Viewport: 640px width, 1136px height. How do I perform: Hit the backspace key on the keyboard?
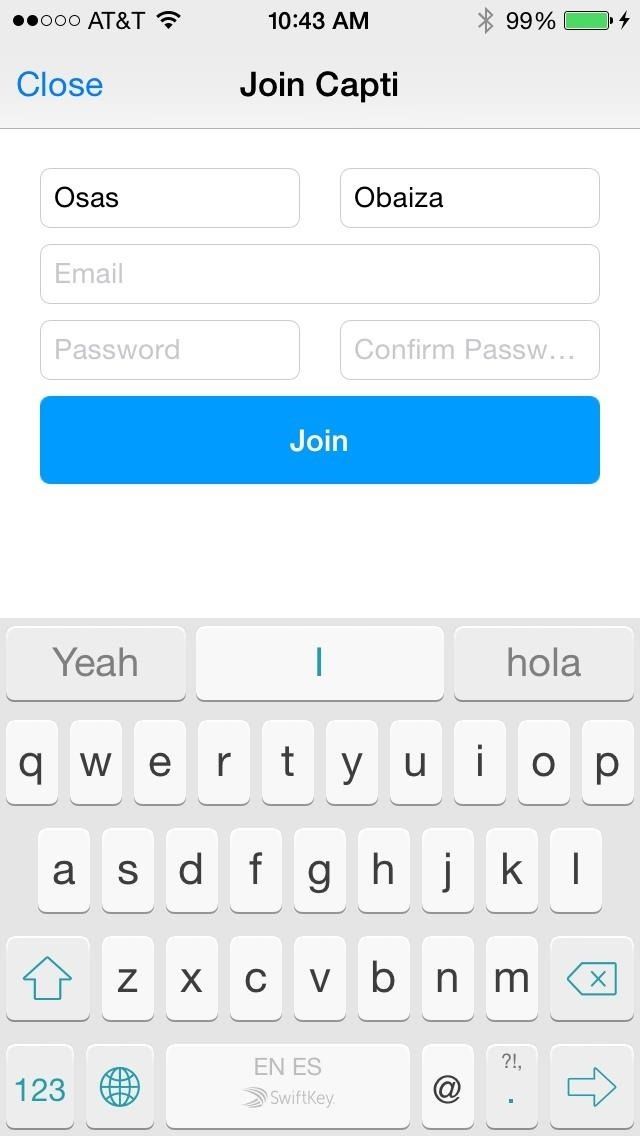point(591,980)
